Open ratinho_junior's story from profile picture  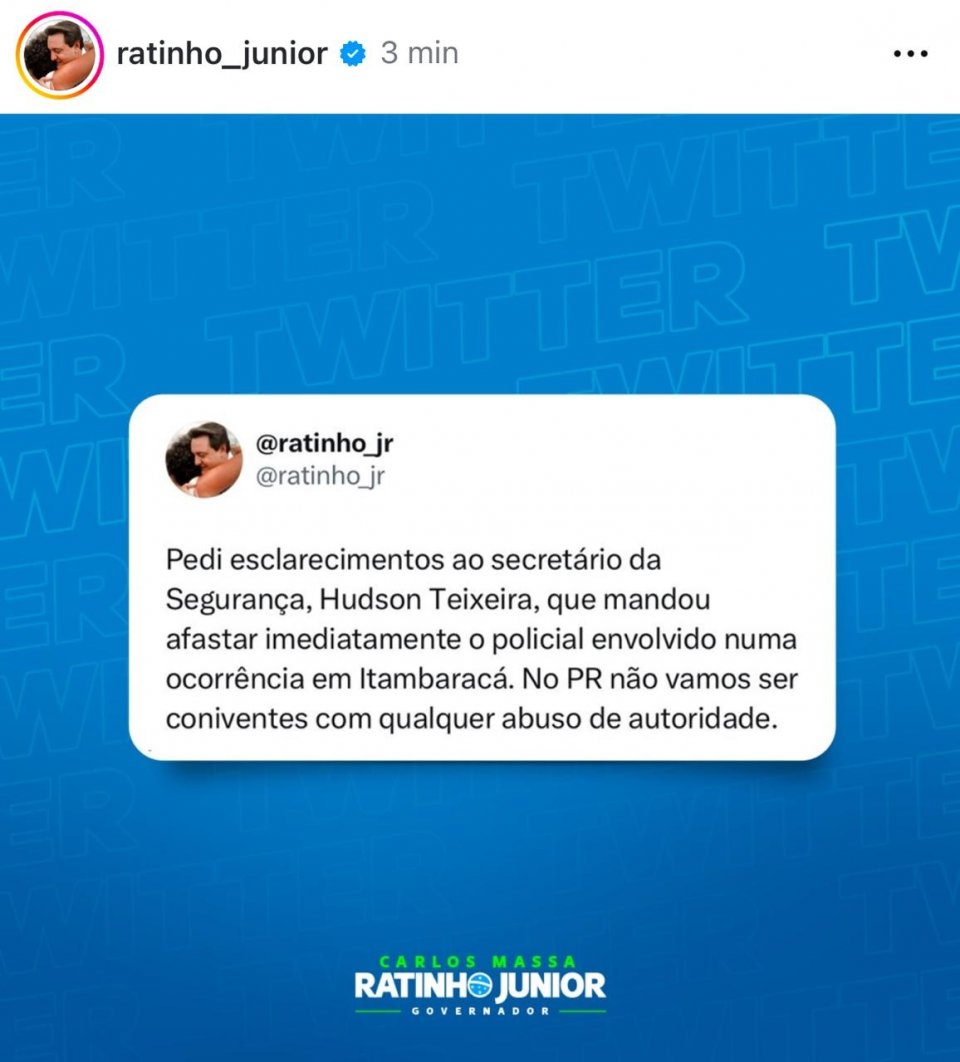point(60,54)
